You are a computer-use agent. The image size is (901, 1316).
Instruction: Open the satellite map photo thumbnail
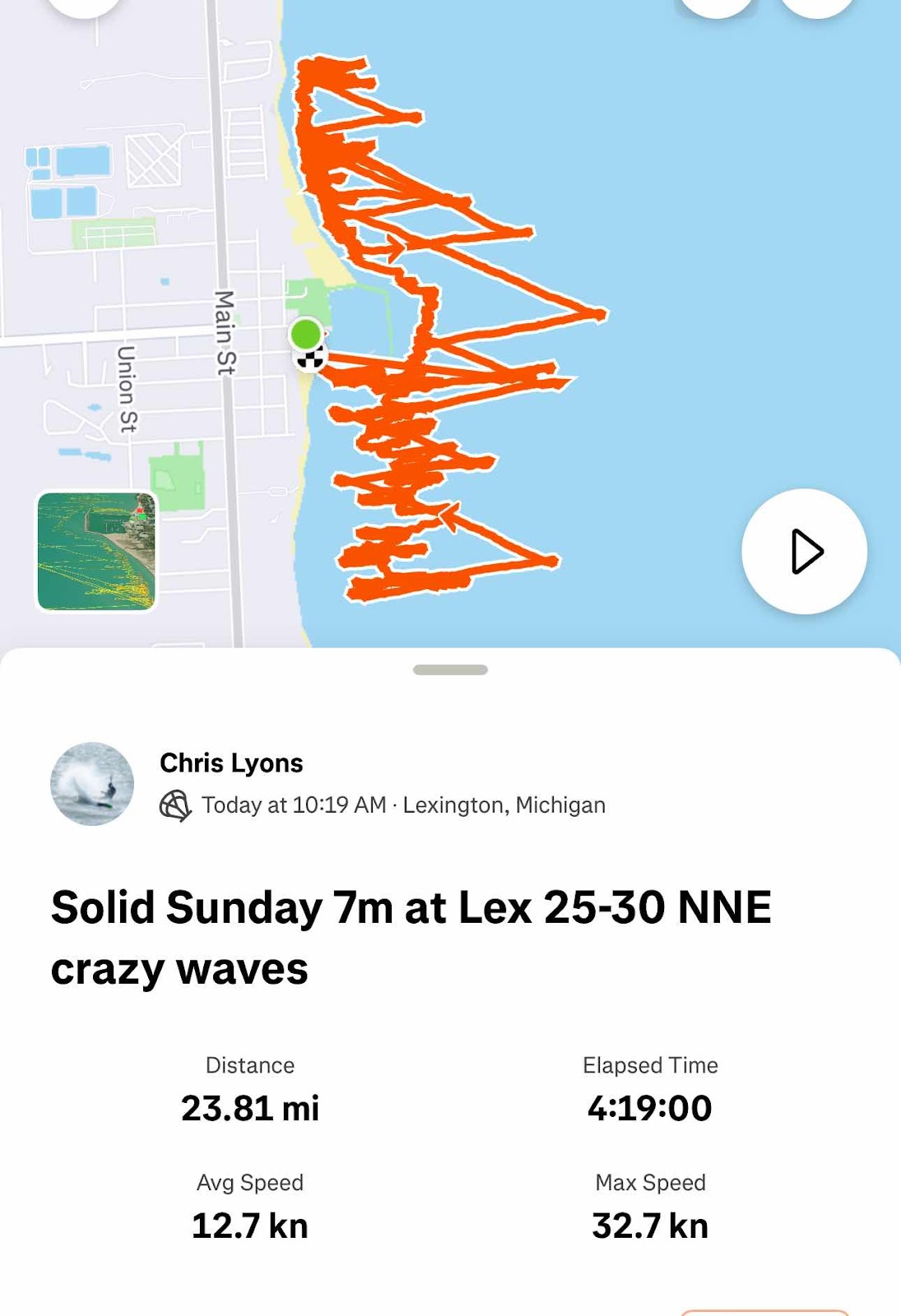[96, 551]
